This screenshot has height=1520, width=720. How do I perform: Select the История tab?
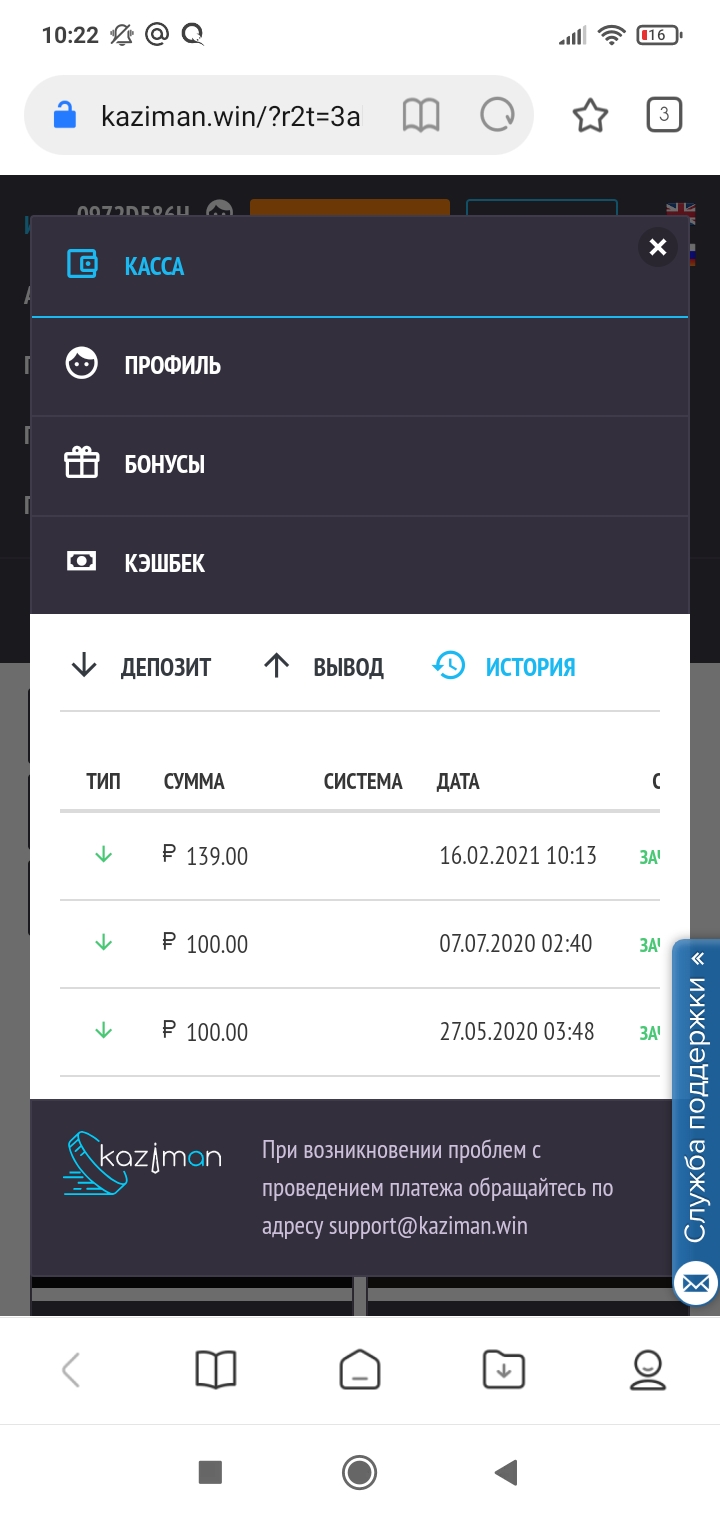point(505,667)
